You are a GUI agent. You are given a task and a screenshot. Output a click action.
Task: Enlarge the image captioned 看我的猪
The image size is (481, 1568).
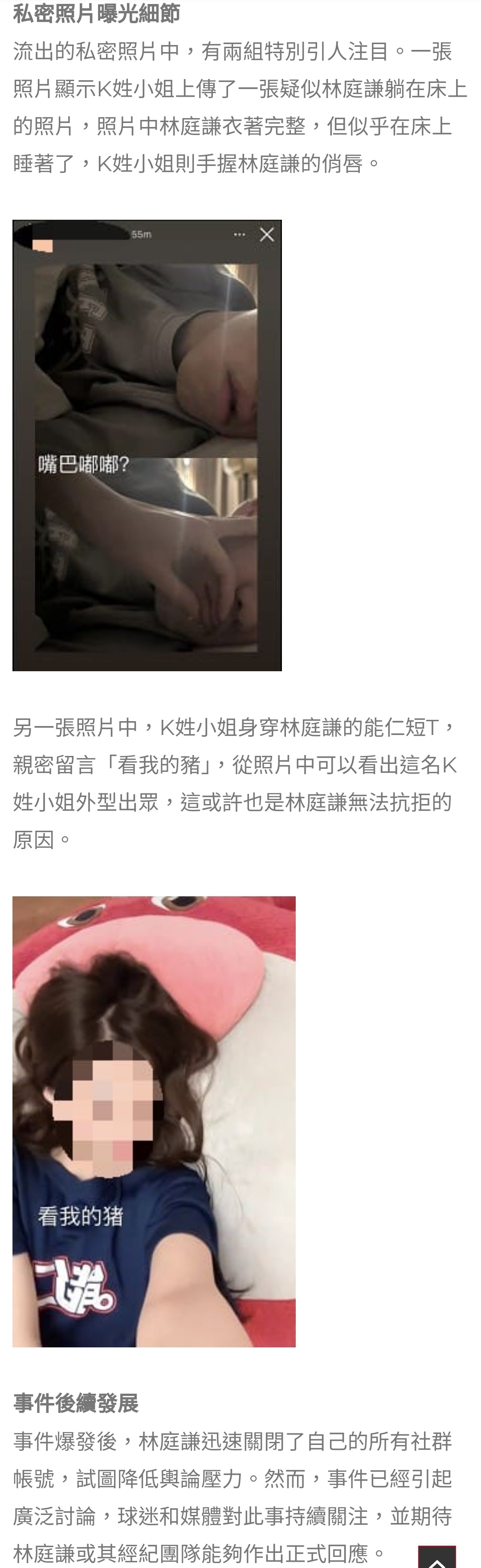tap(153, 1121)
